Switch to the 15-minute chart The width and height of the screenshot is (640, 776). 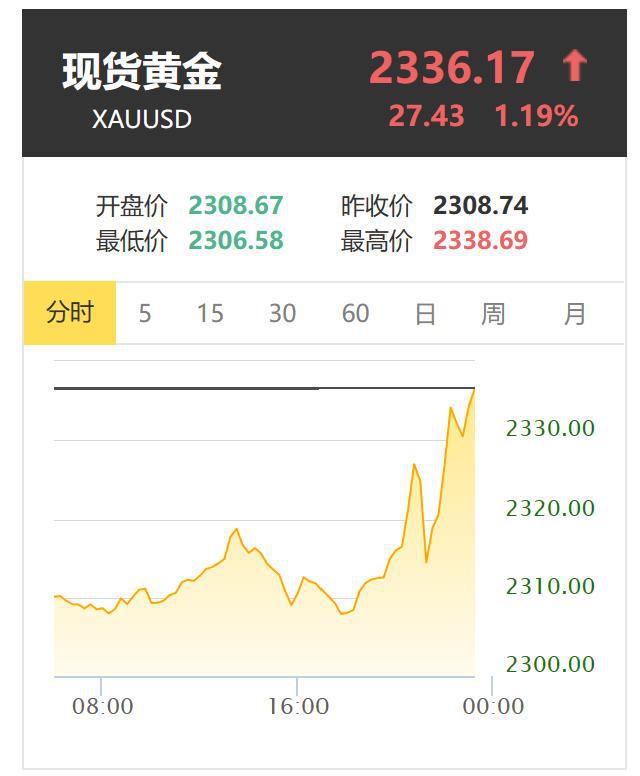pos(210,314)
